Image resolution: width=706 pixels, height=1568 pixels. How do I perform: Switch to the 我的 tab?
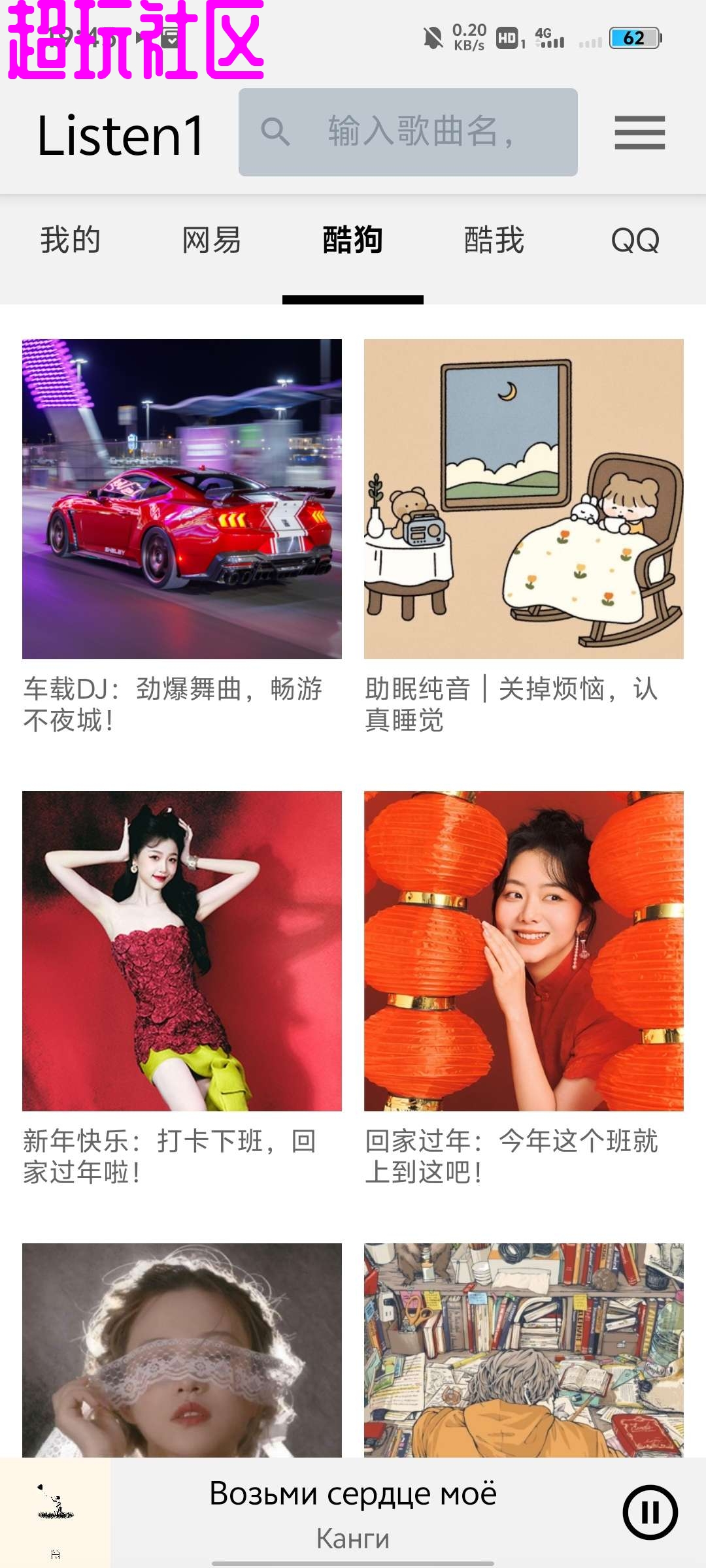71,240
